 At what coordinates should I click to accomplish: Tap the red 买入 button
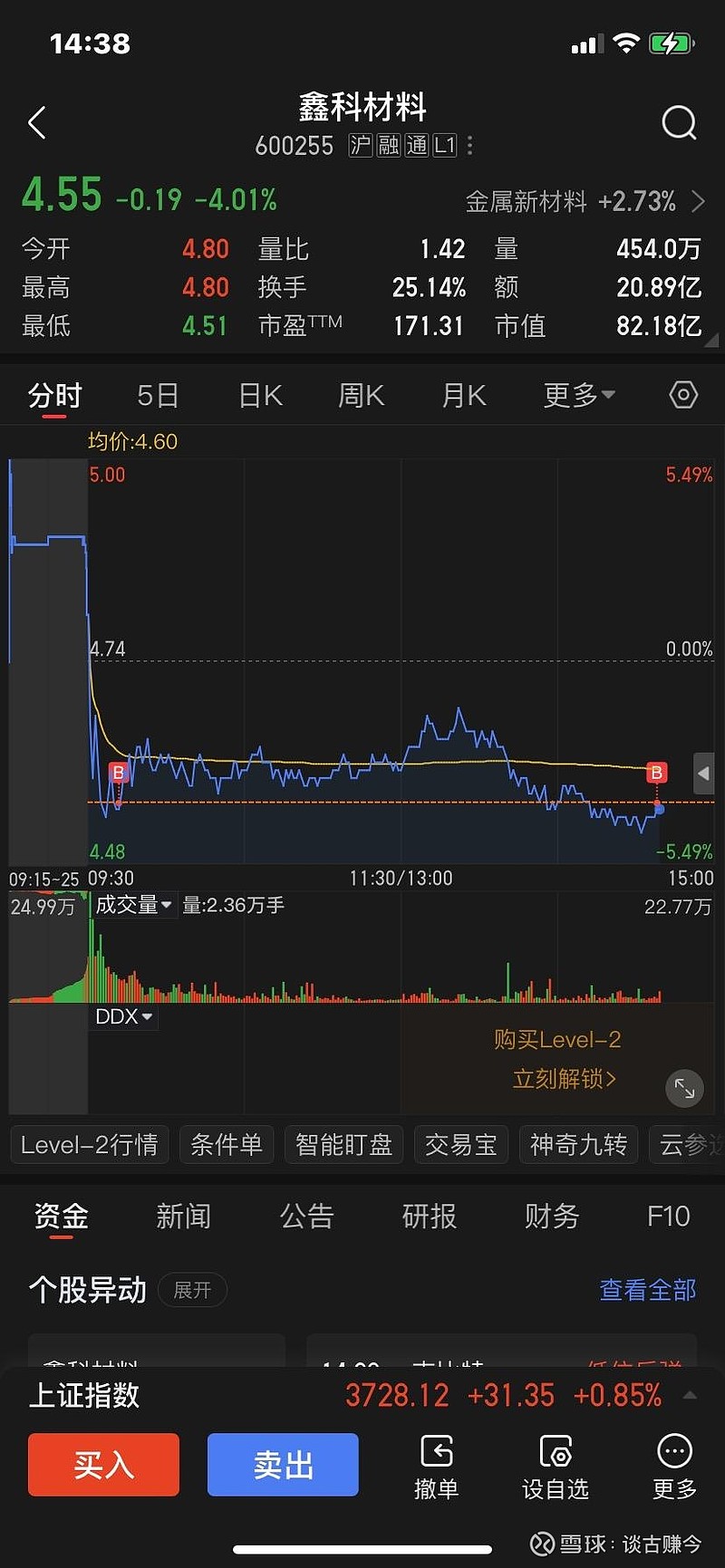103,1465
